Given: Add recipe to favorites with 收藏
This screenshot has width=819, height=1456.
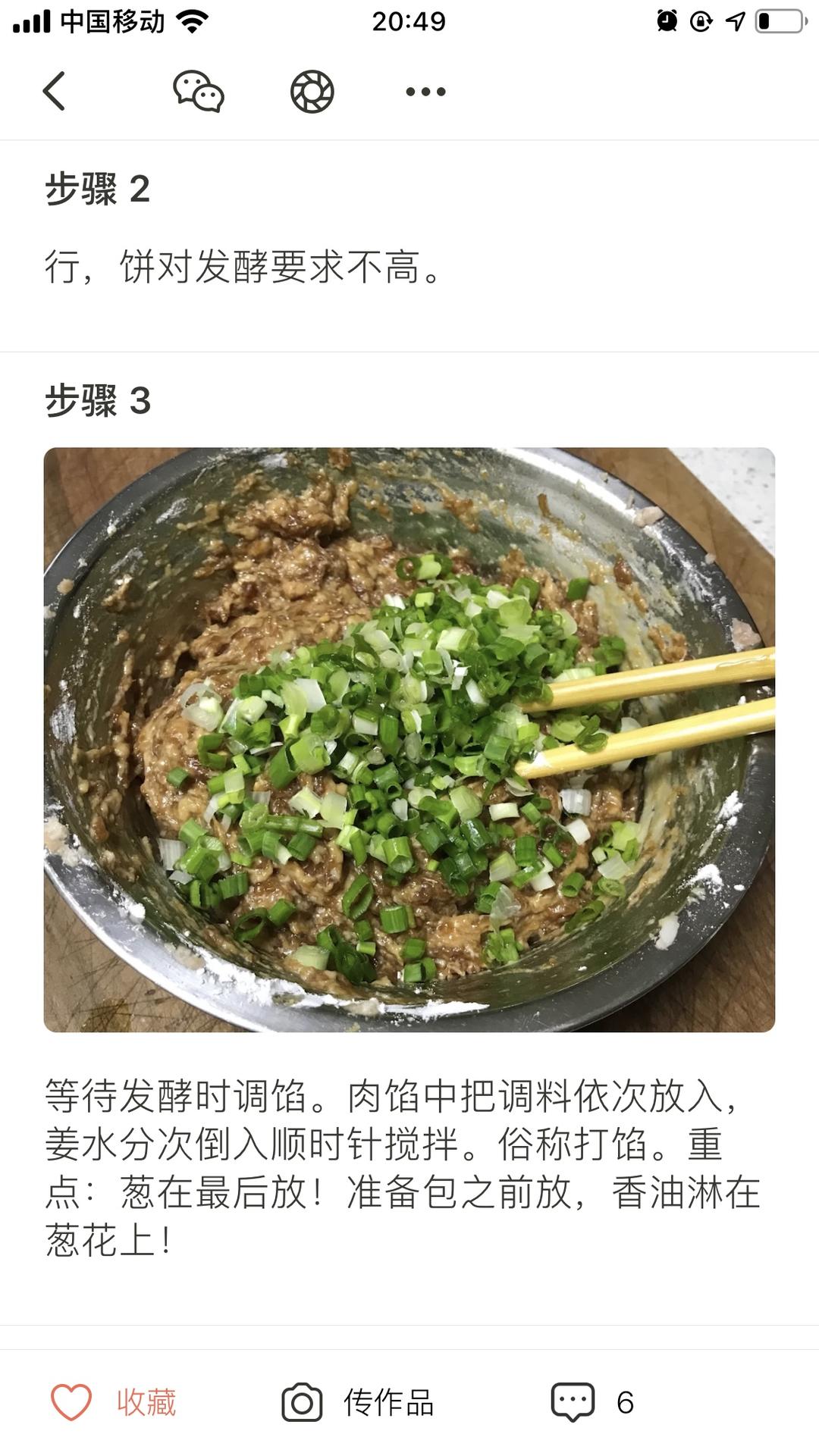Looking at the screenshot, I should [x=114, y=1402].
